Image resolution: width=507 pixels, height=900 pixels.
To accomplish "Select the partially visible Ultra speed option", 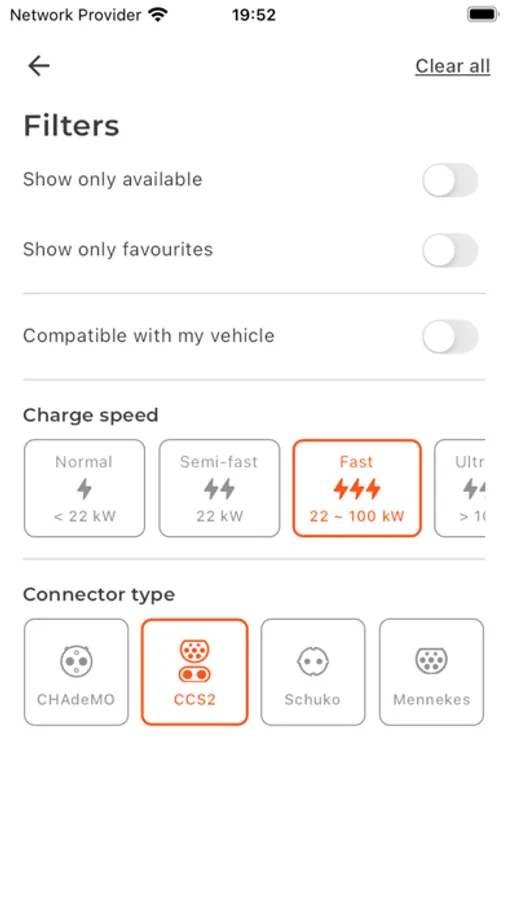I will pos(460,488).
